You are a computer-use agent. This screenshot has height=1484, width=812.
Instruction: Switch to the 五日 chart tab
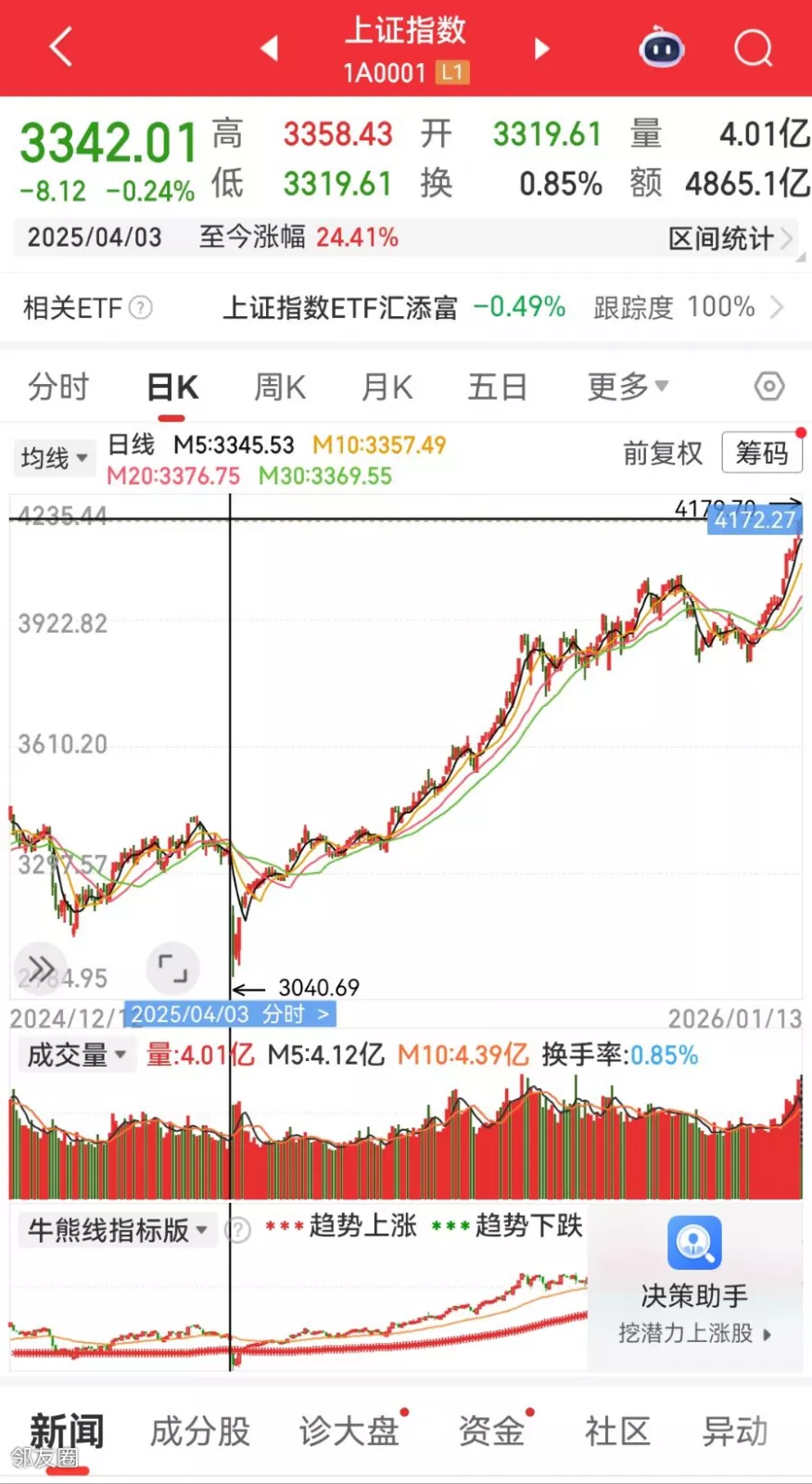coord(497,387)
